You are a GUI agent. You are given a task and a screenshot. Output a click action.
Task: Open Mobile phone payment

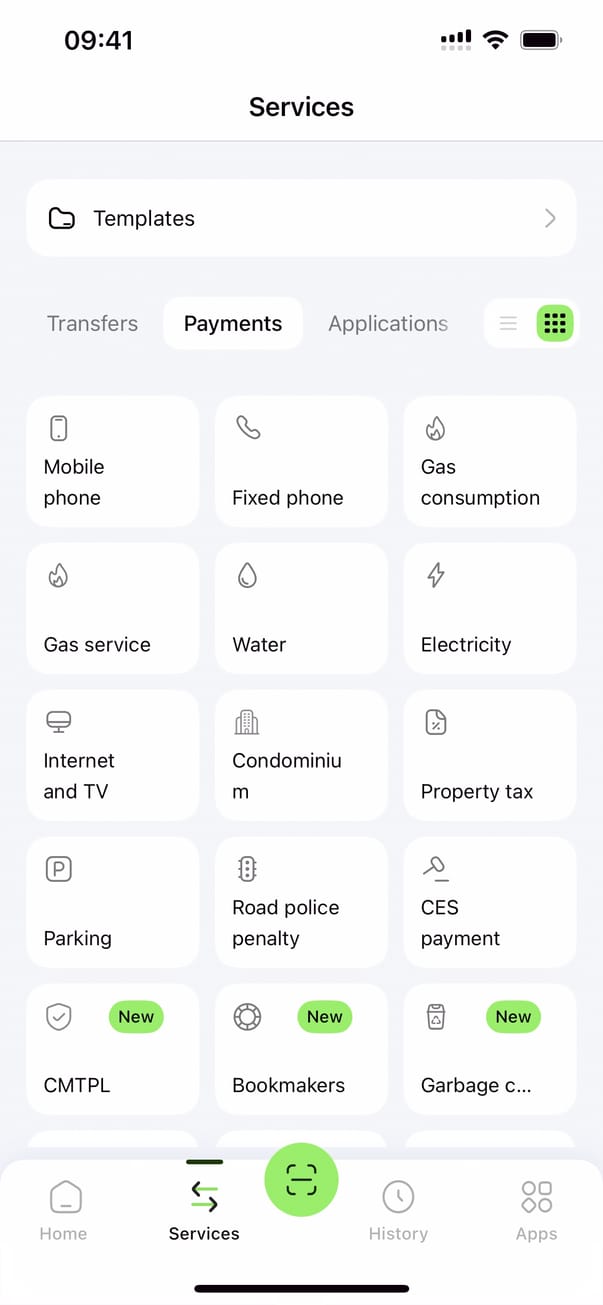112,461
